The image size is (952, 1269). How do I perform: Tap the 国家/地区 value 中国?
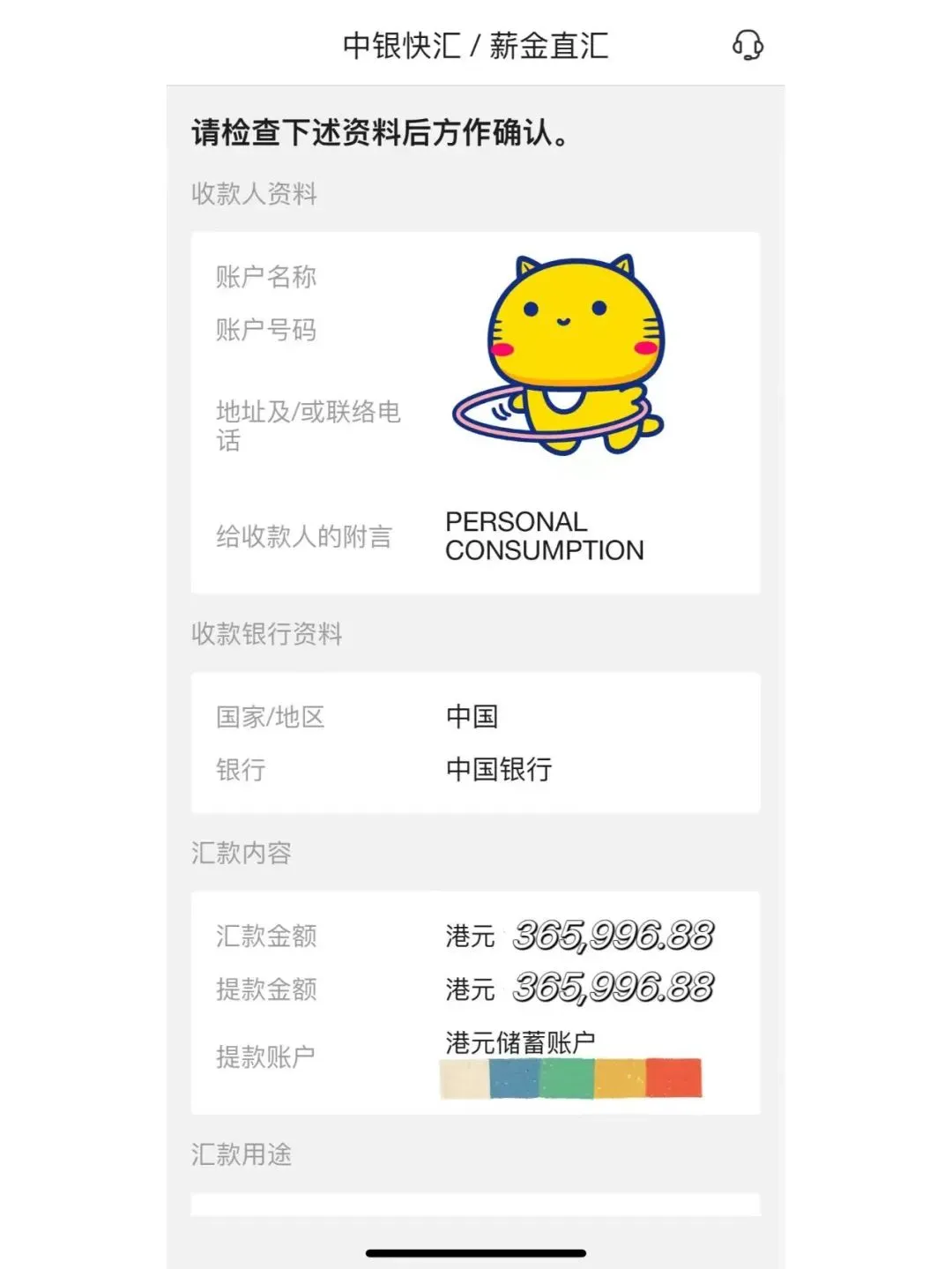click(473, 716)
